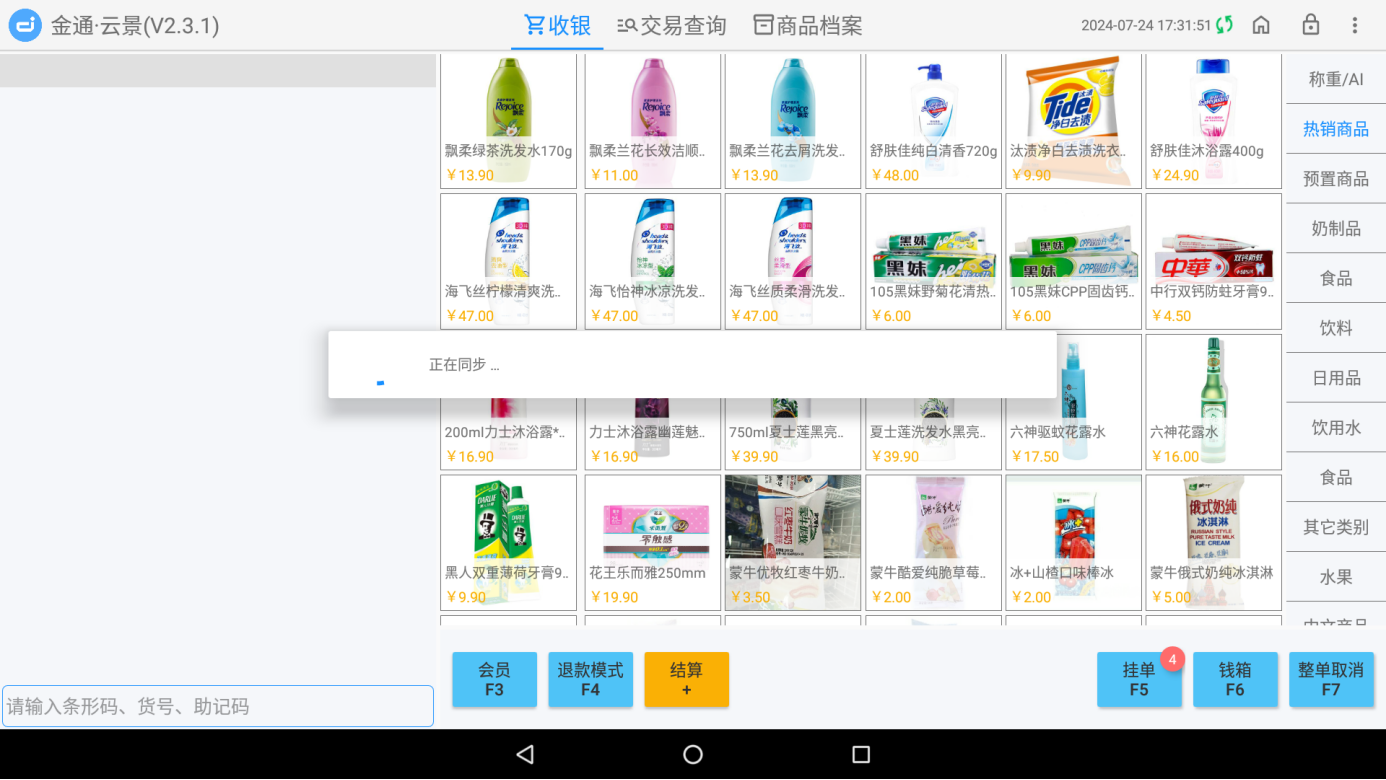This screenshot has height=780, width=1386.
Task: Go to the home icon
Action: pyautogui.click(x=1261, y=25)
